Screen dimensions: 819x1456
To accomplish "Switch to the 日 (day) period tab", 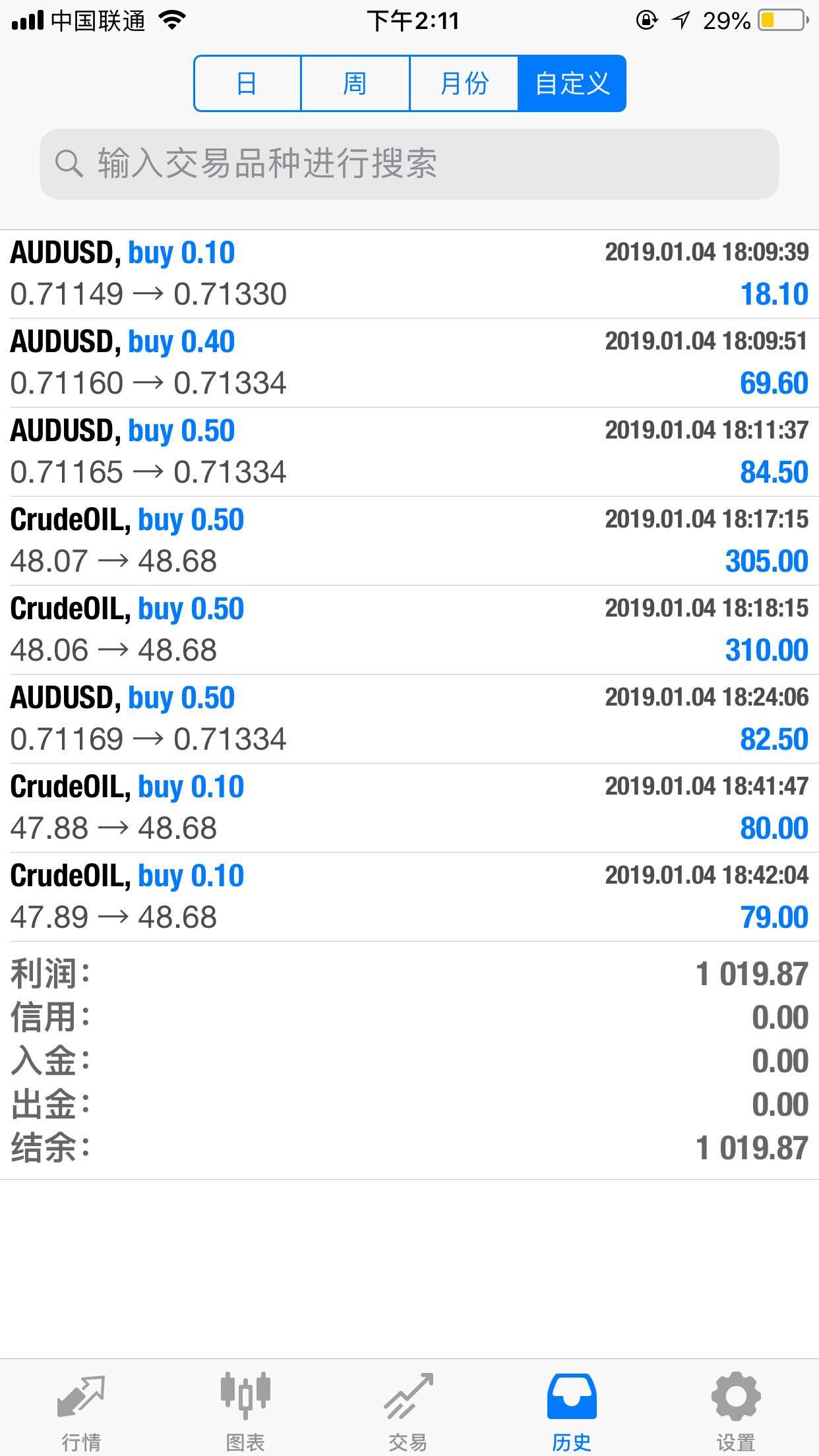I will [x=247, y=84].
